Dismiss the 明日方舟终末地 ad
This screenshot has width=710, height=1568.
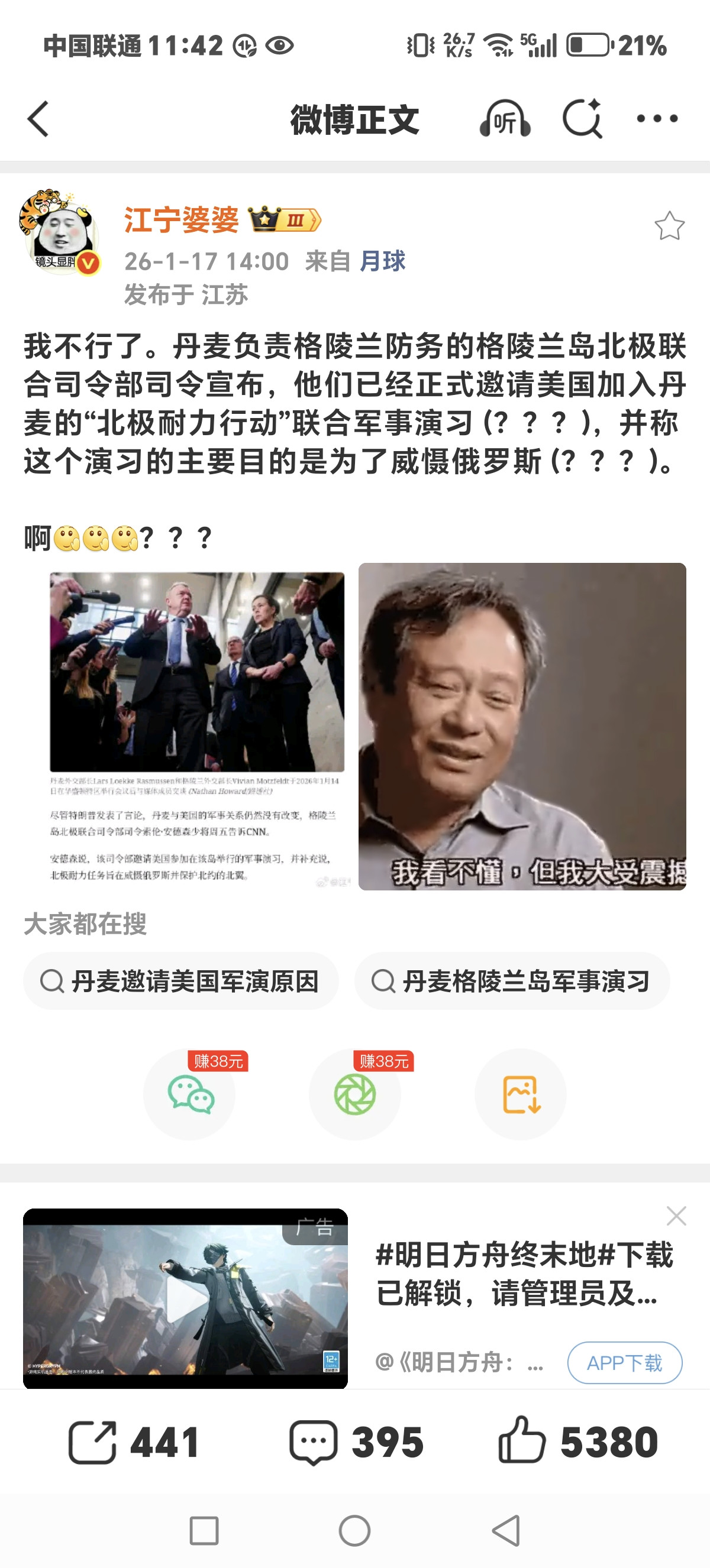(x=676, y=1216)
